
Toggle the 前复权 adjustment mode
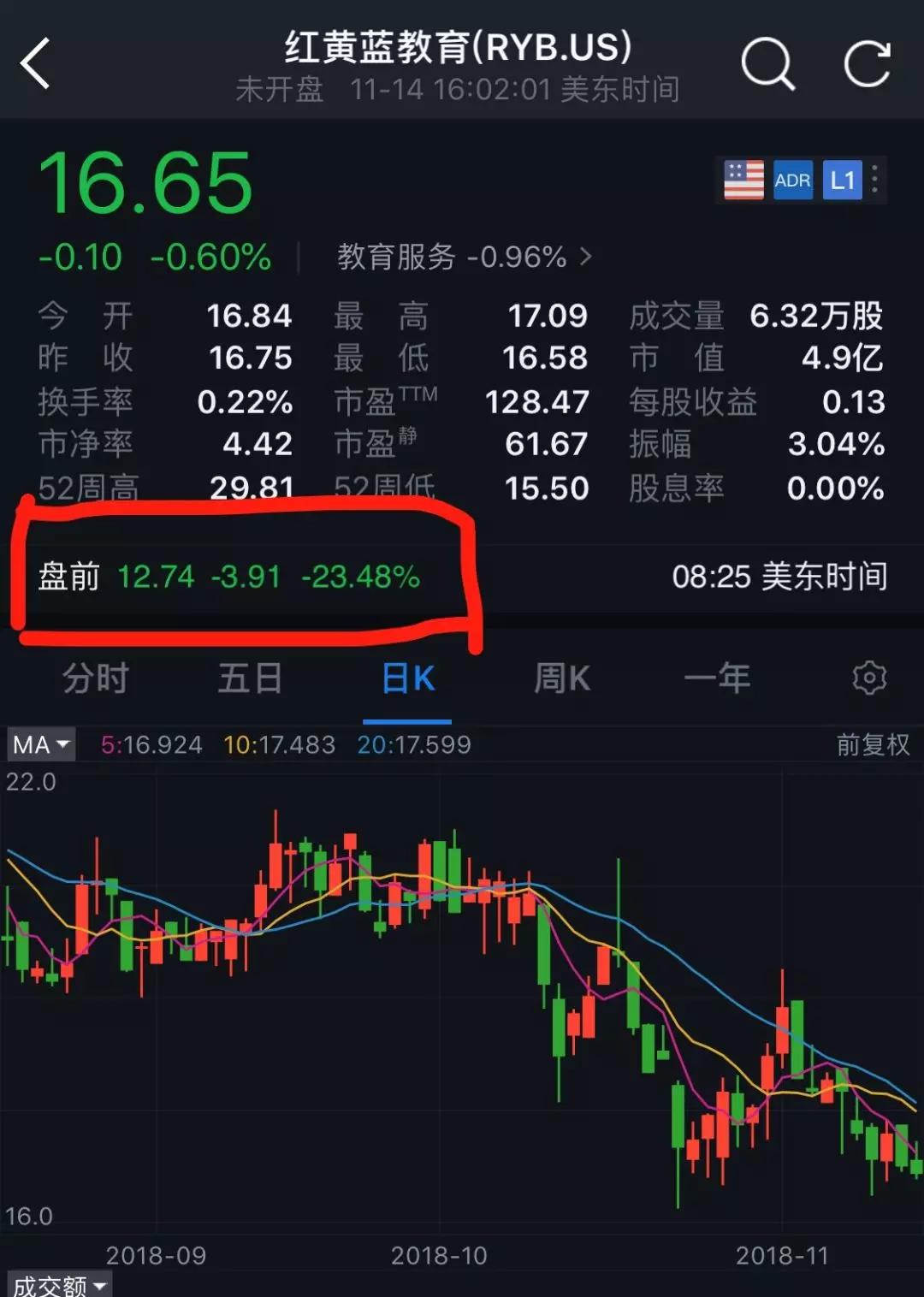point(871,744)
